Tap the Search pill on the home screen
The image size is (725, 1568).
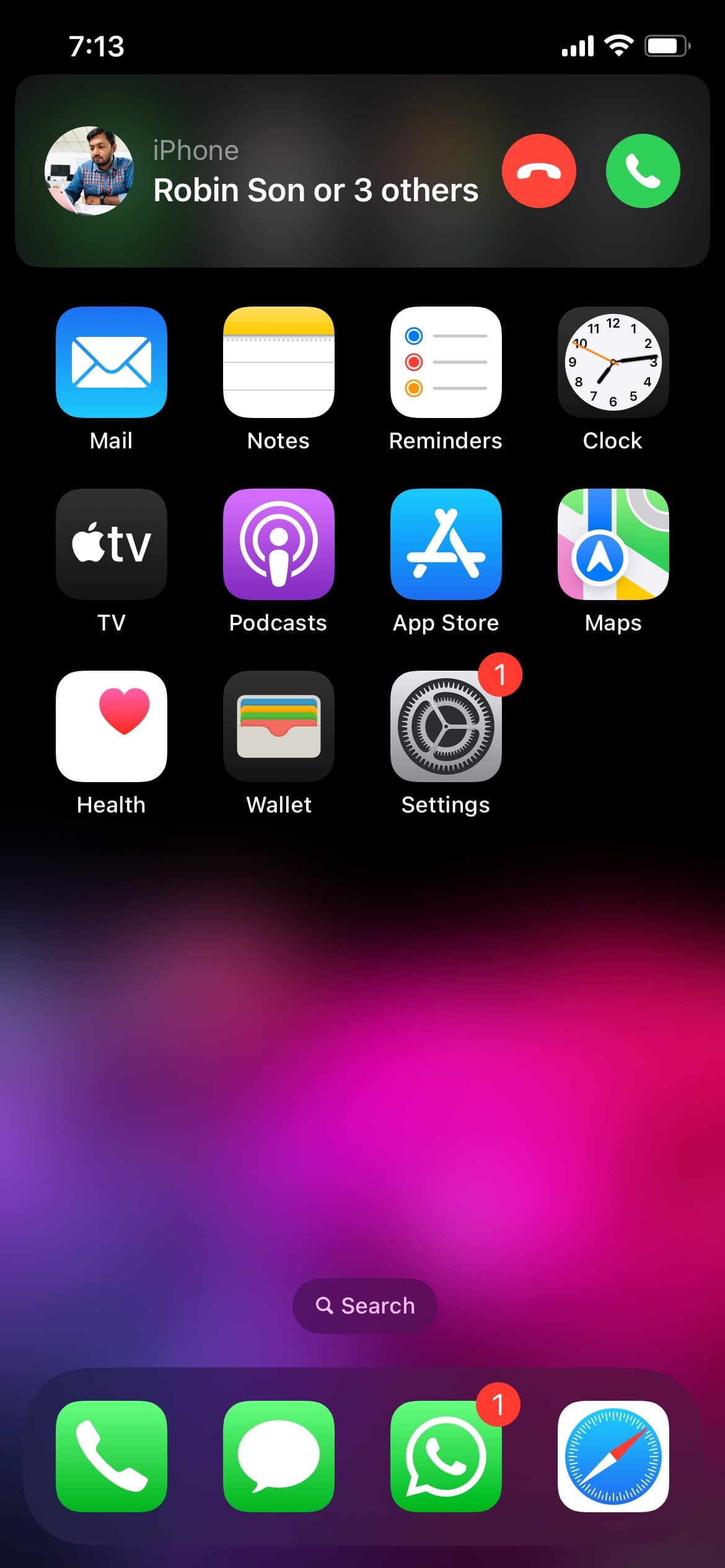[365, 1306]
